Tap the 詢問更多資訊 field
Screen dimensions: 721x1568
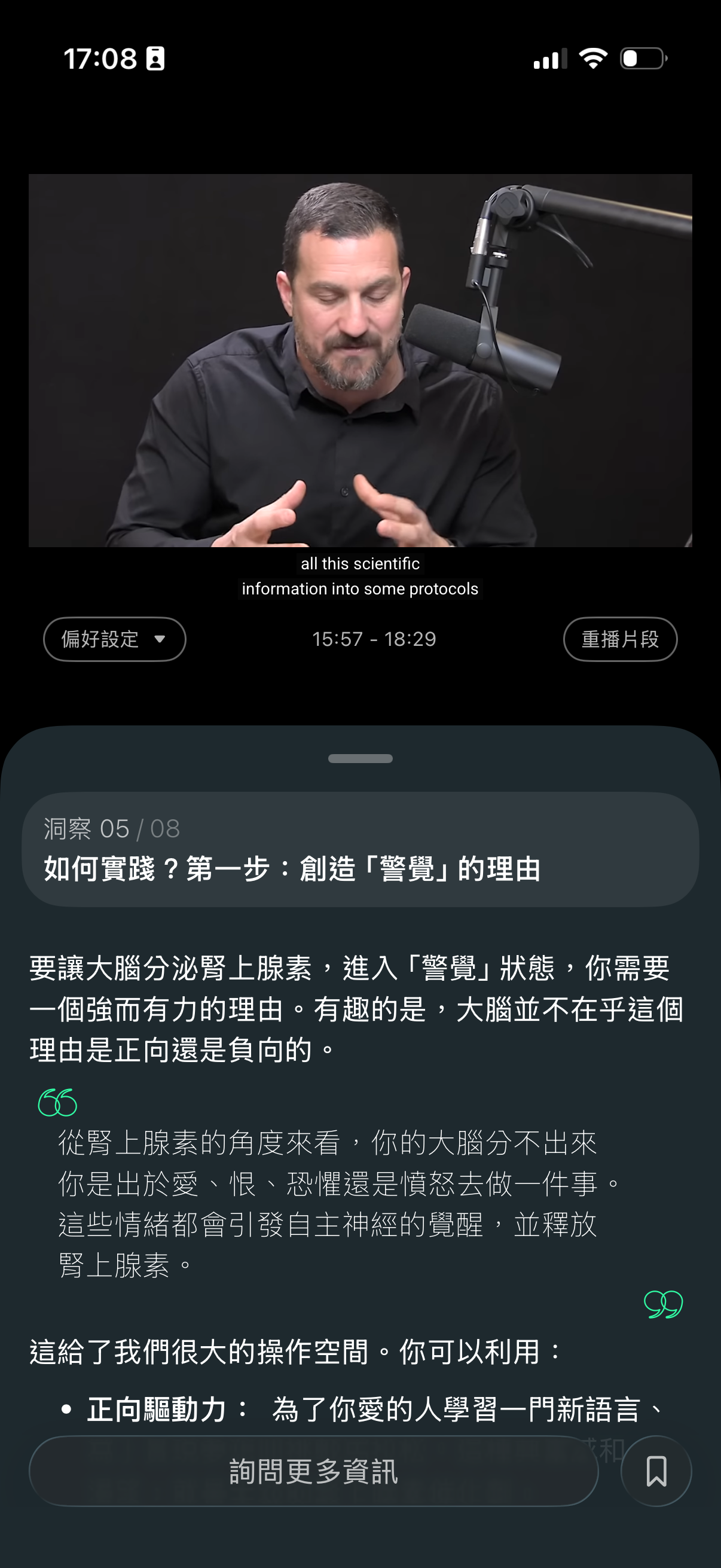click(313, 1471)
